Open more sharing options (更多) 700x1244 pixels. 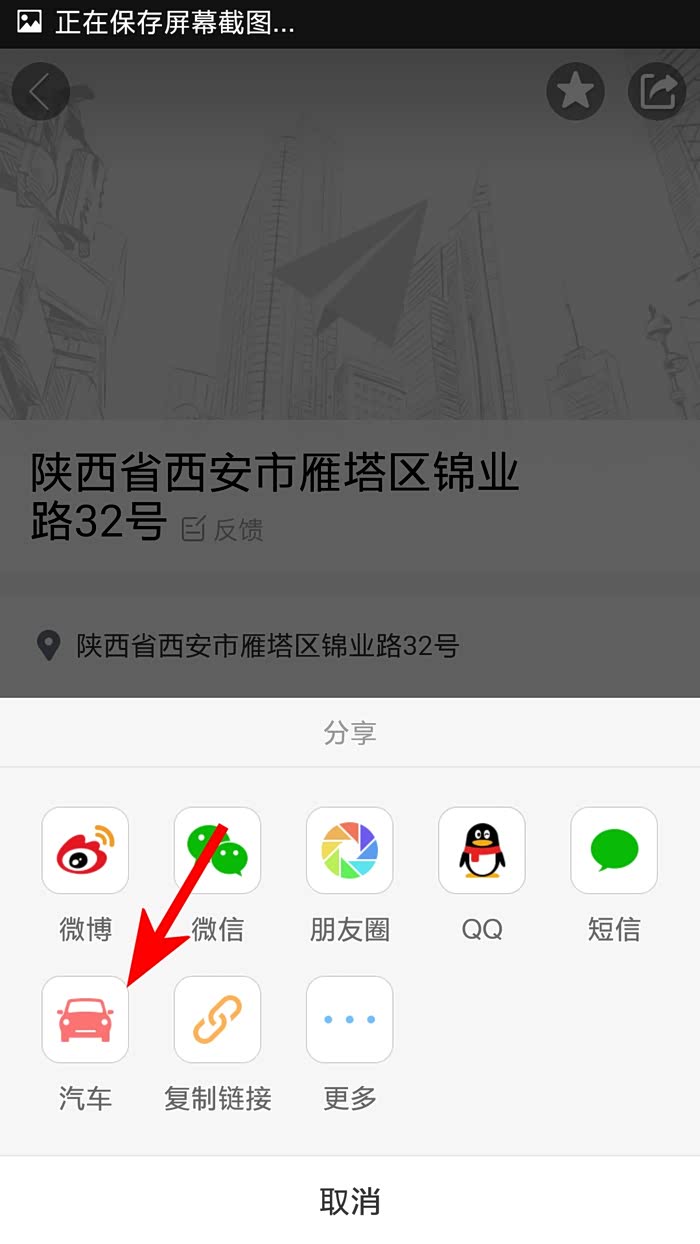tap(349, 1020)
